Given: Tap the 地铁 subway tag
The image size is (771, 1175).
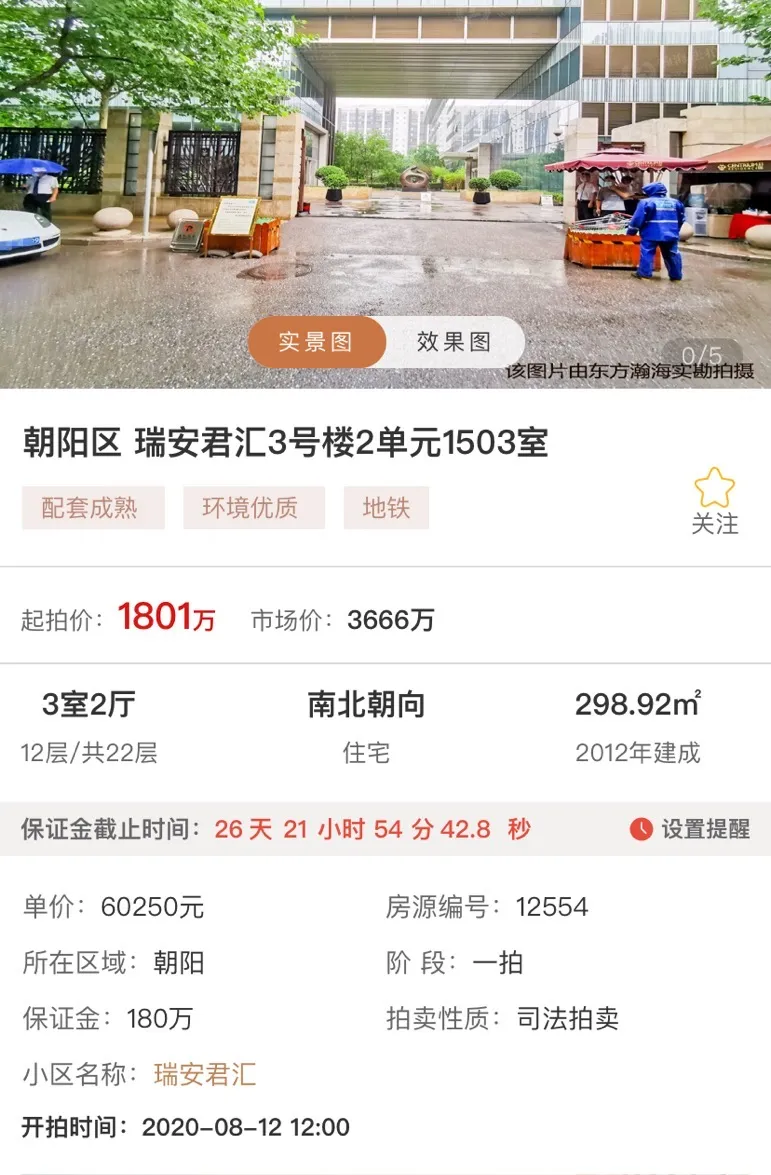Looking at the screenshot, I should 386,508.
